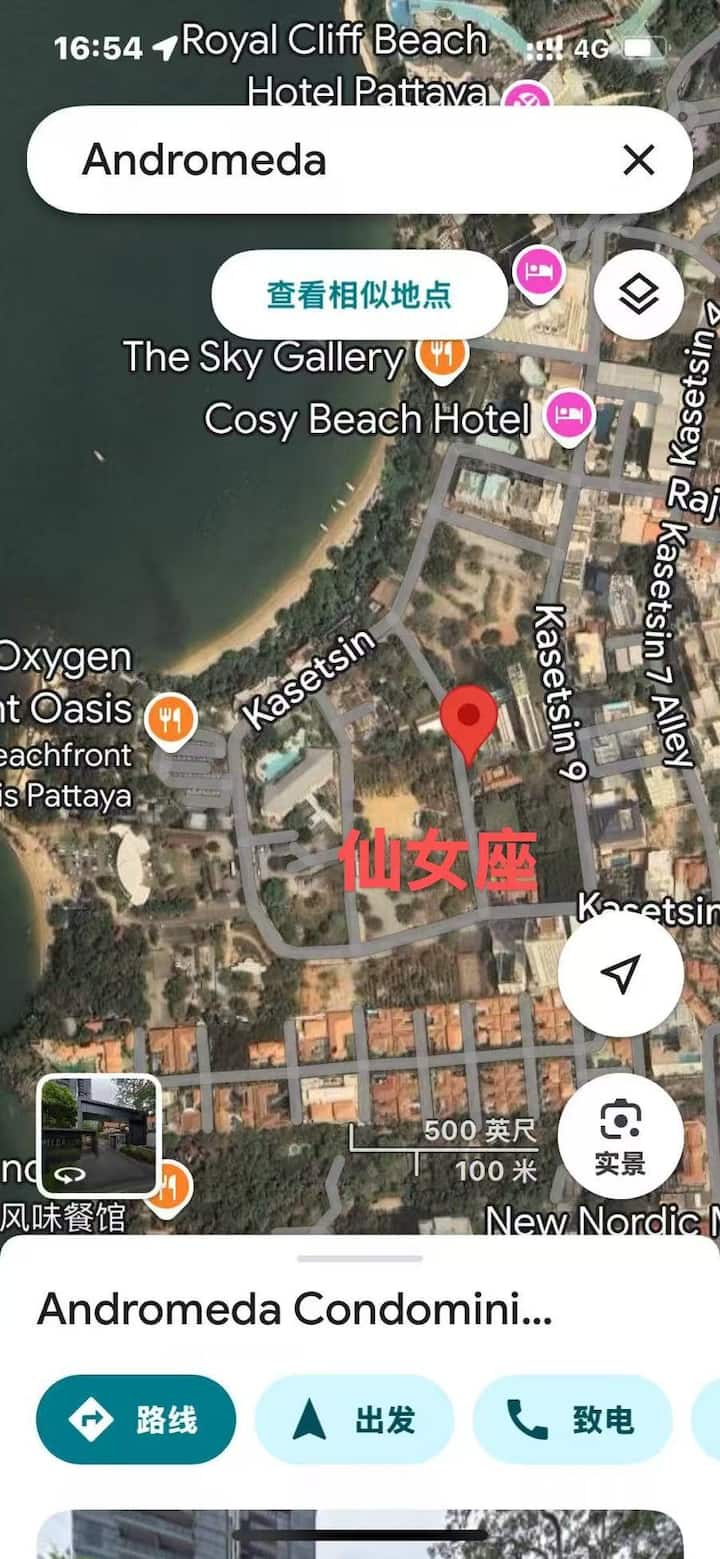Clear the Andromeda search query
The height and width of the screenshot is (1559, 720).
[x=638, y=160]
